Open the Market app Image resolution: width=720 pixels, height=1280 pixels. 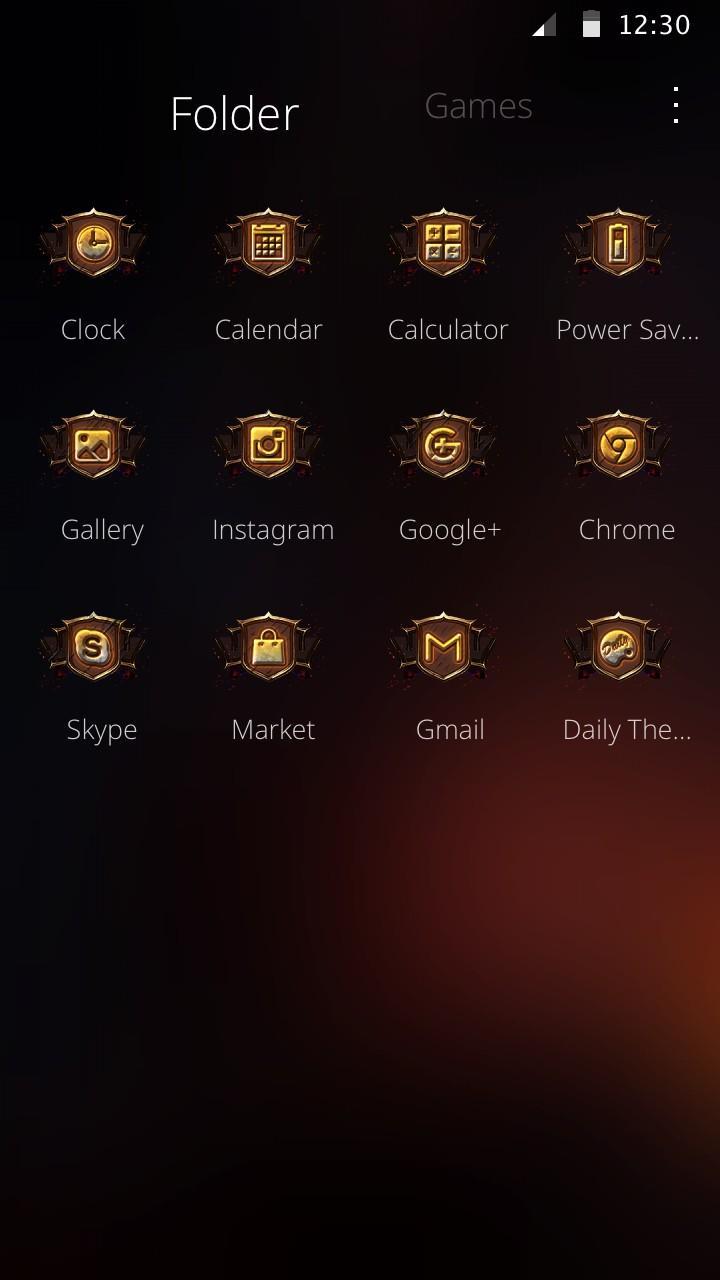click(x=268, y=648)
